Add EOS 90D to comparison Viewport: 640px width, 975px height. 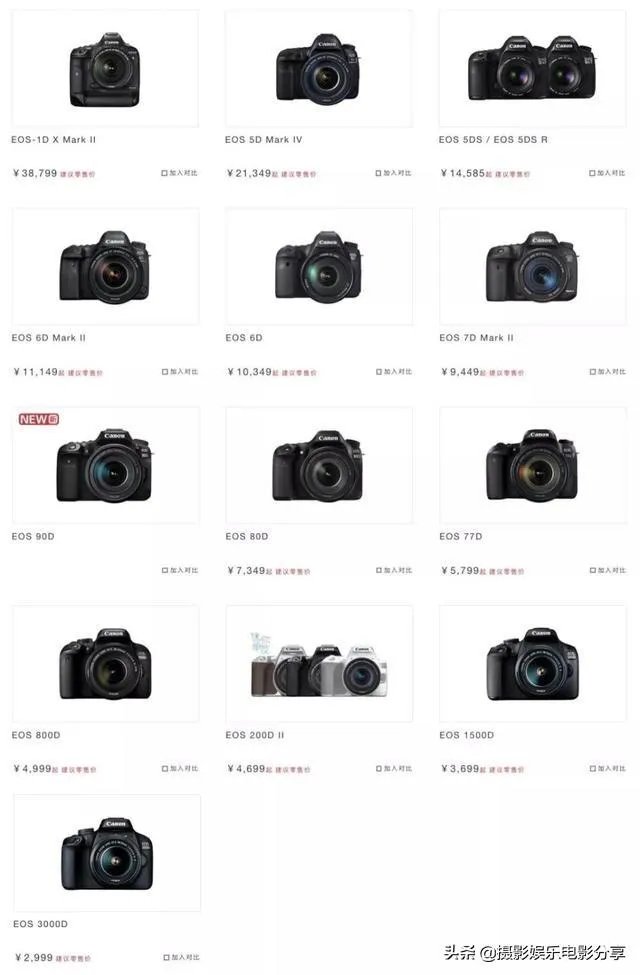click(x=165, y=570)
